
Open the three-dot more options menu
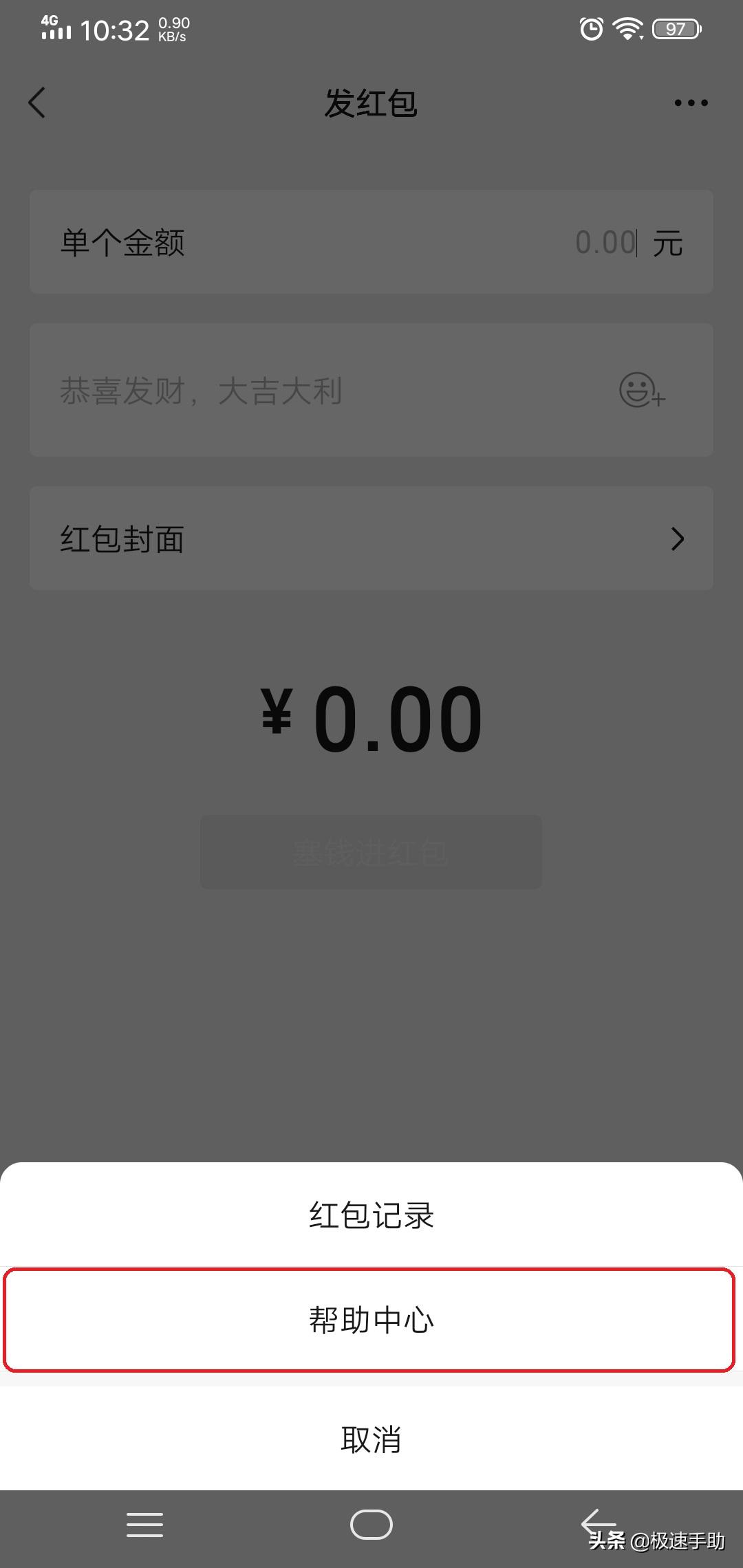tap(690, 102)
